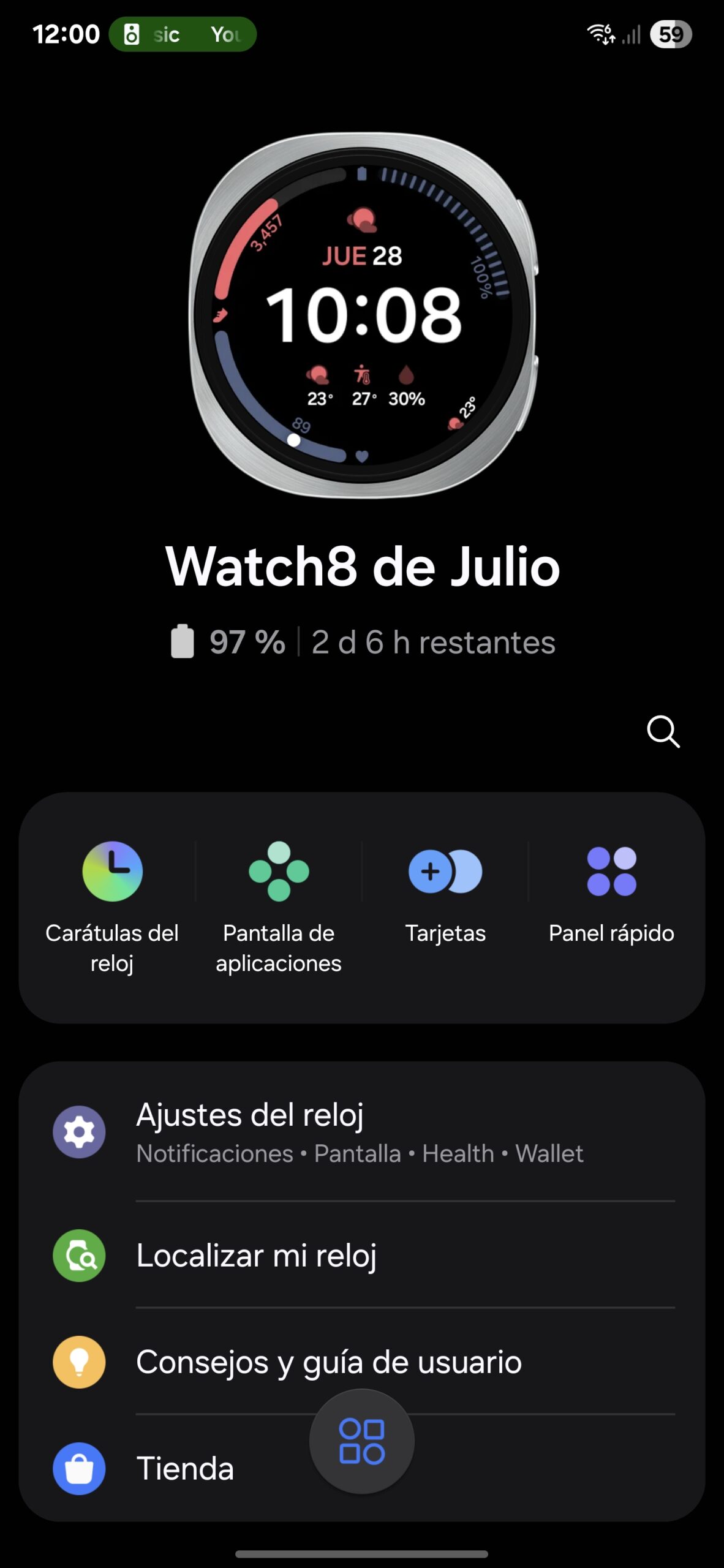This screenshot has height=1568, width=724.
Task: Open Ajustes del reloj
Action: click(361, 1132)
